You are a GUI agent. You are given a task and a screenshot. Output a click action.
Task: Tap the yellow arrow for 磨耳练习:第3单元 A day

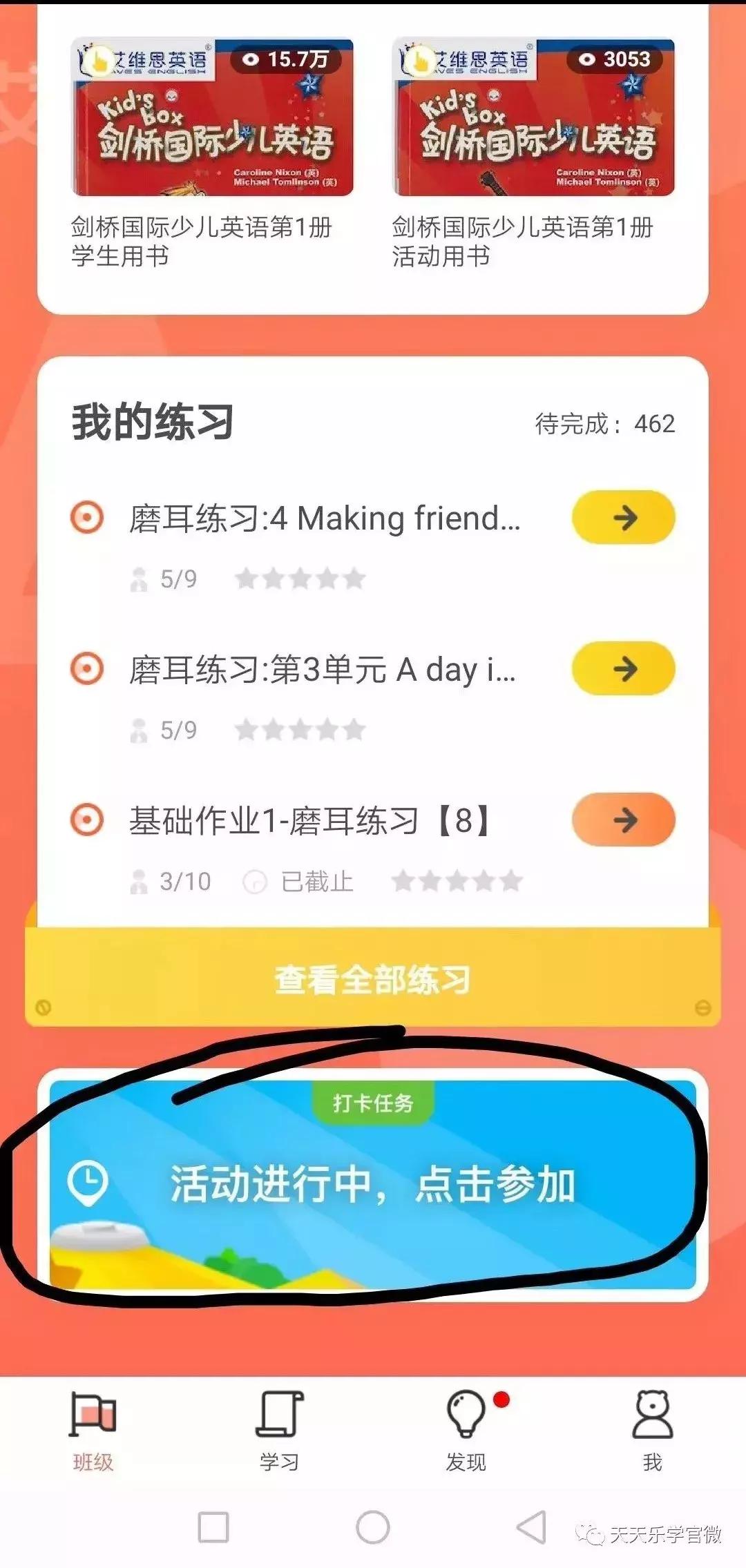tap(622, 668)
